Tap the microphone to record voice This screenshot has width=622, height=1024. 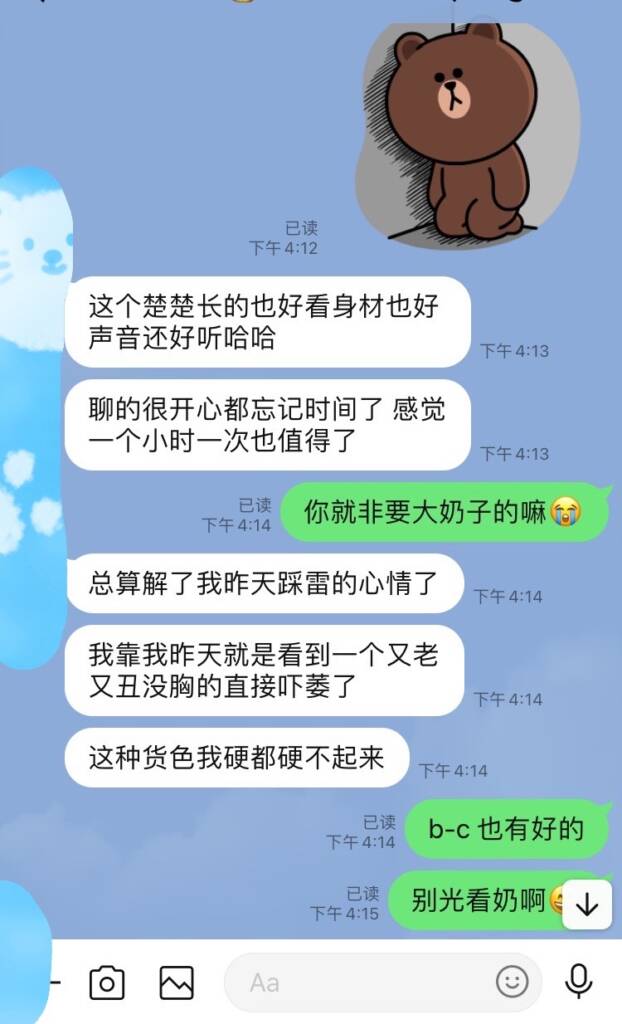[579, 983]
